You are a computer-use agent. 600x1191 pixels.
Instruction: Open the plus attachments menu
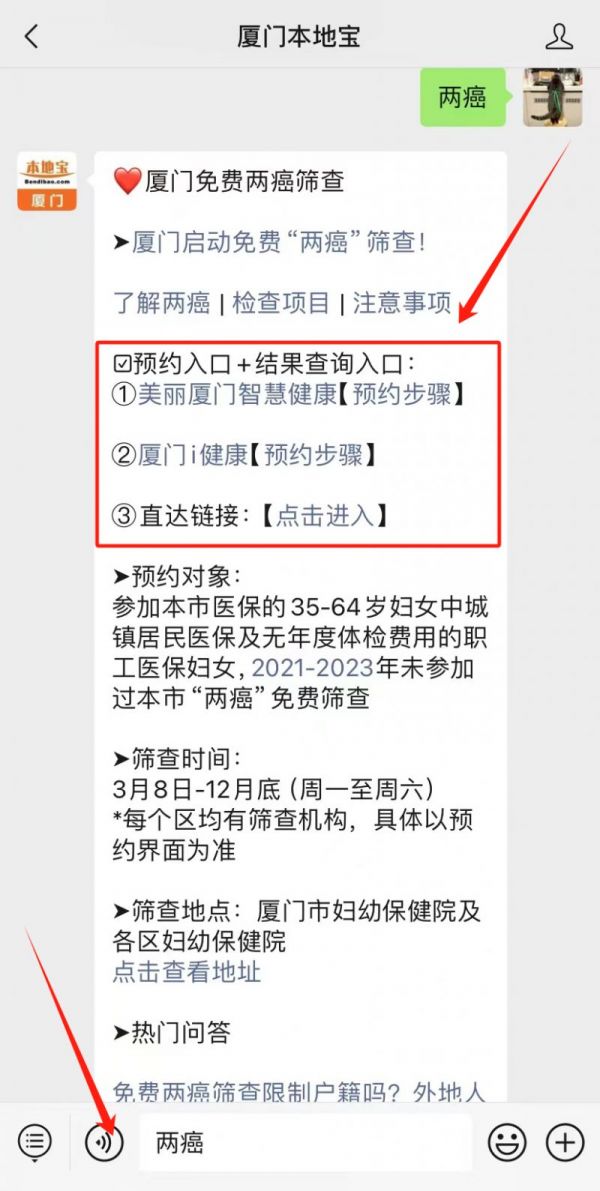(565, 1142)
